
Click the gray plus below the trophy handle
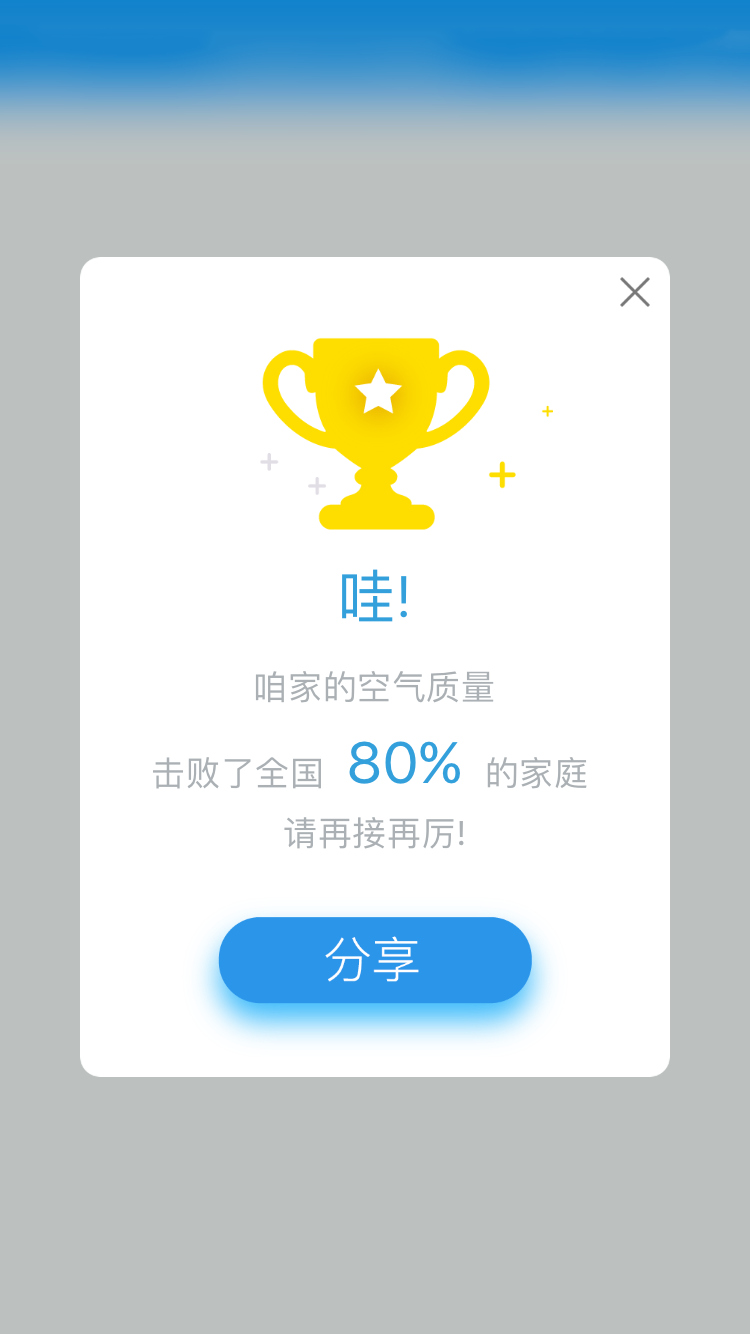(x=315, y=486)
